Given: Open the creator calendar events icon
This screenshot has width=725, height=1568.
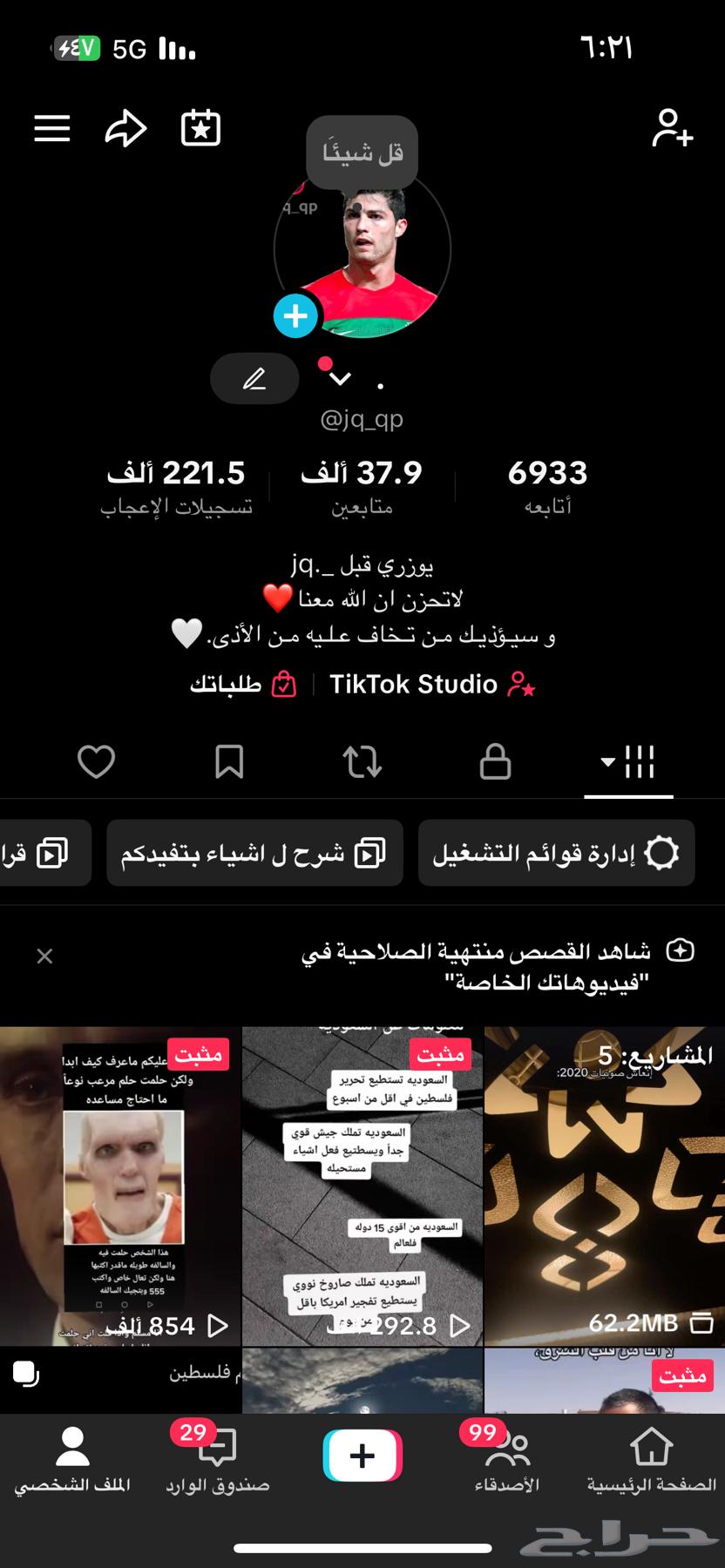Looking at the screenshot, I should [x=200, y=128].
